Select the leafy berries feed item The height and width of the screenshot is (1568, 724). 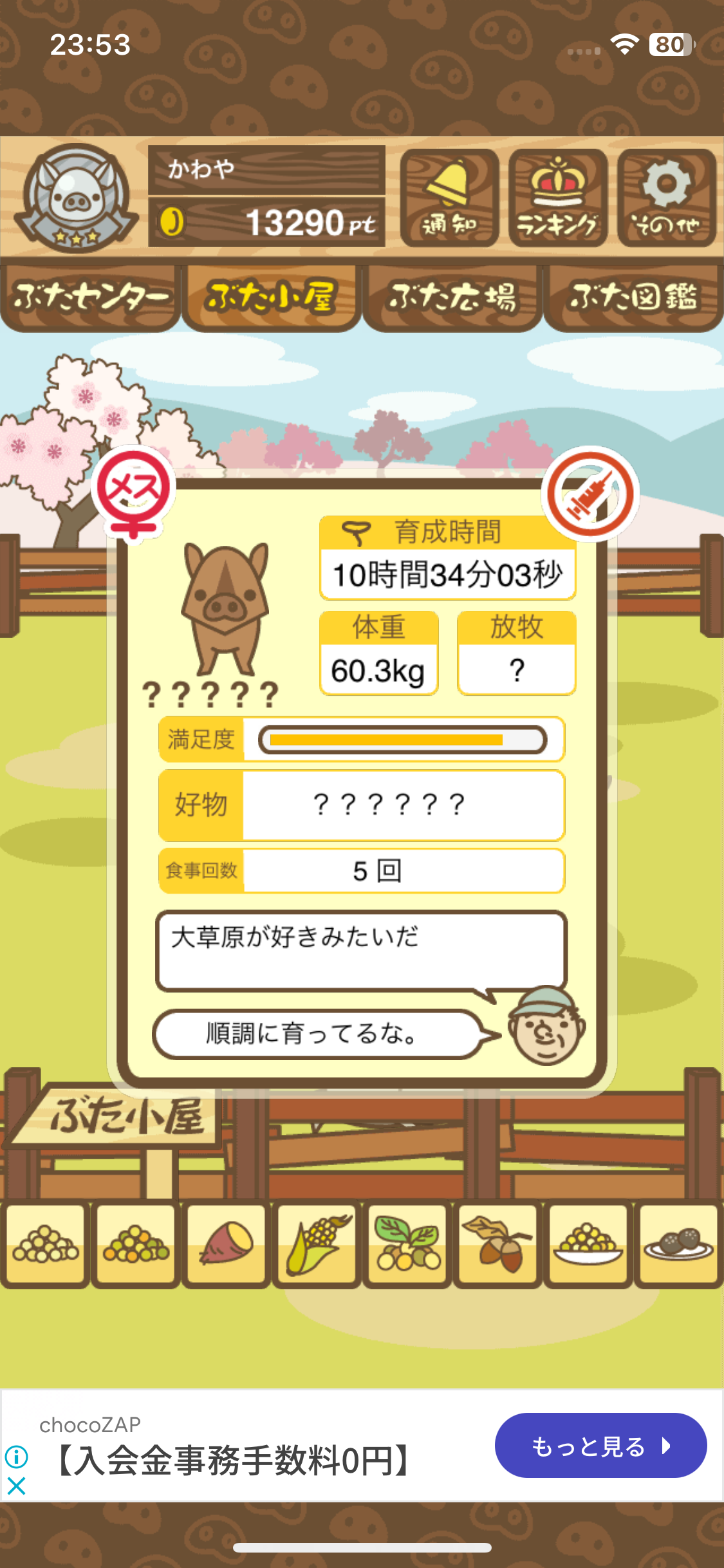407,1245
